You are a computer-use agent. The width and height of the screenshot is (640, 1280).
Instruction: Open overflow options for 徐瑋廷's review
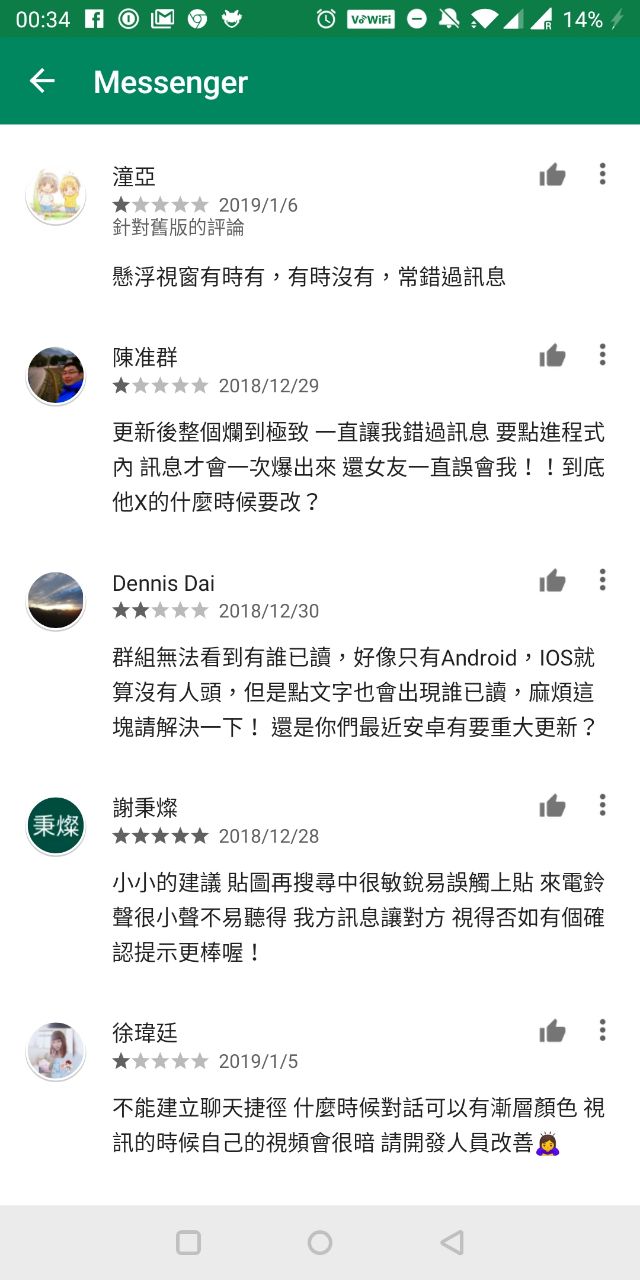coord(602,1030)
